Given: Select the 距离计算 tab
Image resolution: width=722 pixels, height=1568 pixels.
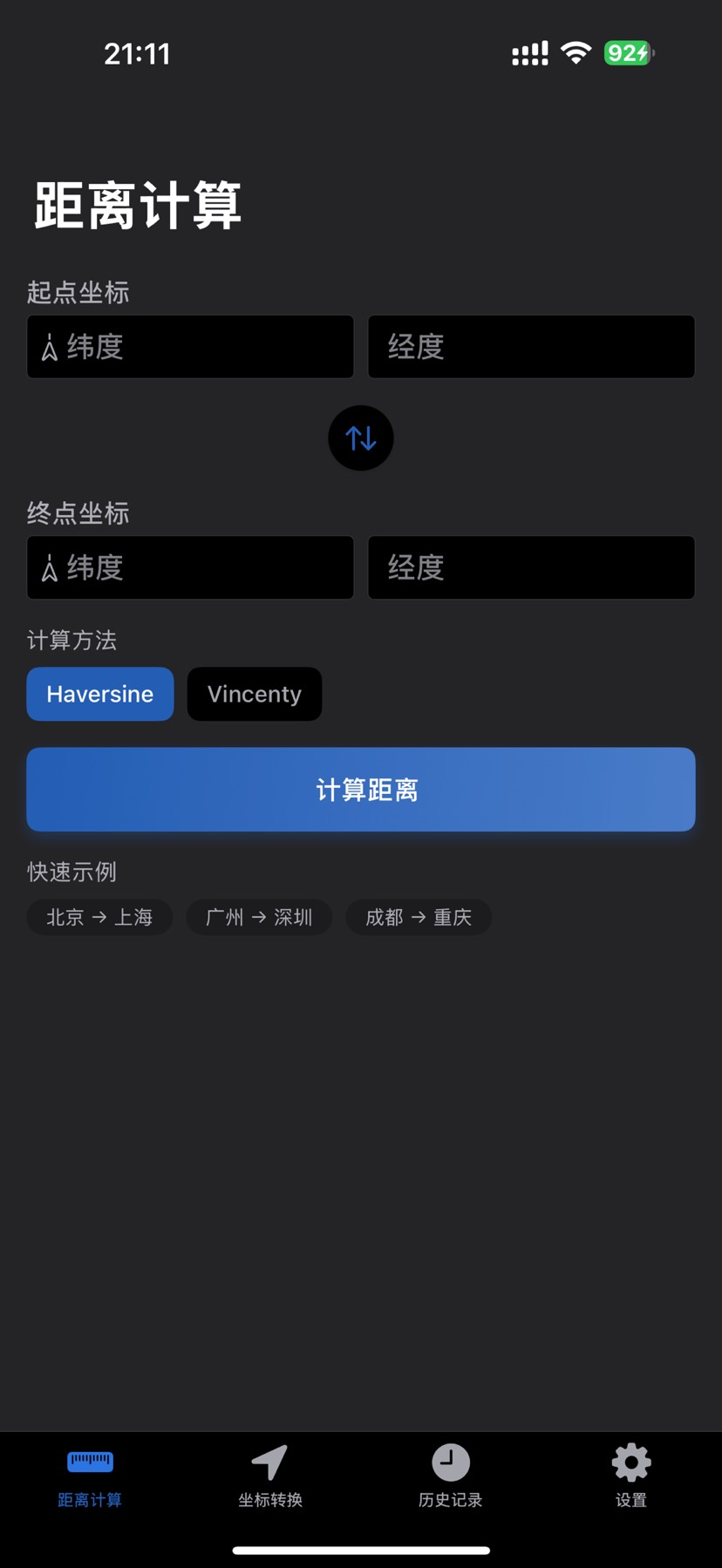Looking at the screenshot, I should tap(90, 1475).
